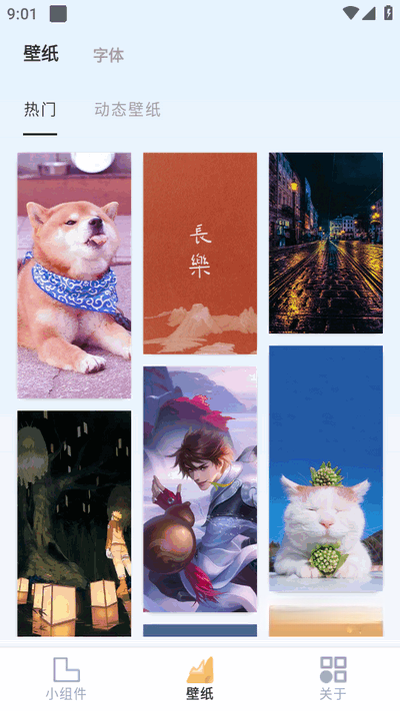Open the orange 長樂 wallpaper

click(x=200, y=253)
